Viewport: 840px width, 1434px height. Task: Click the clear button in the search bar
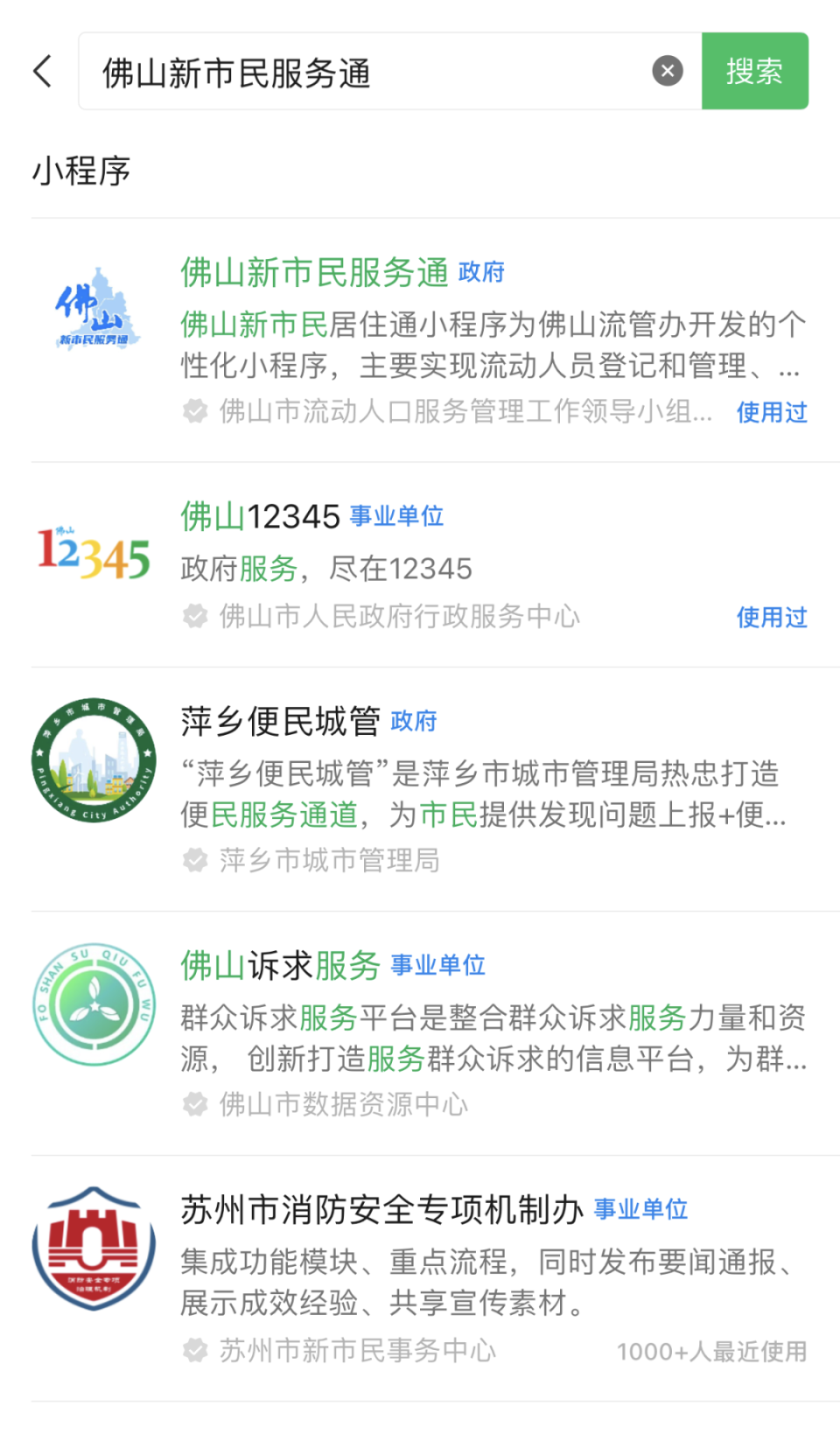pyautogui.click(x=668, y=70)
